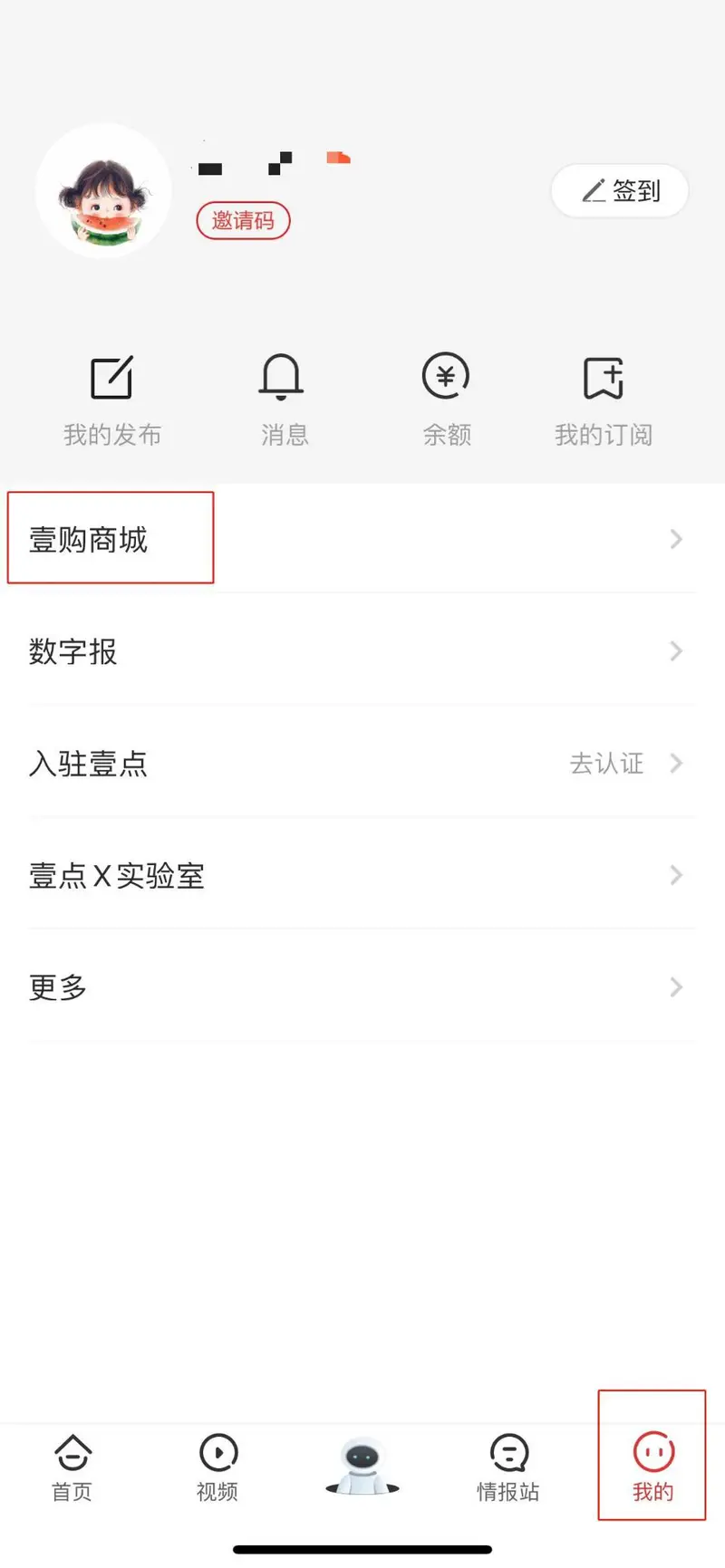
Task: Open 入驻壹点 to get verified
Action: (x=362, y=764)
